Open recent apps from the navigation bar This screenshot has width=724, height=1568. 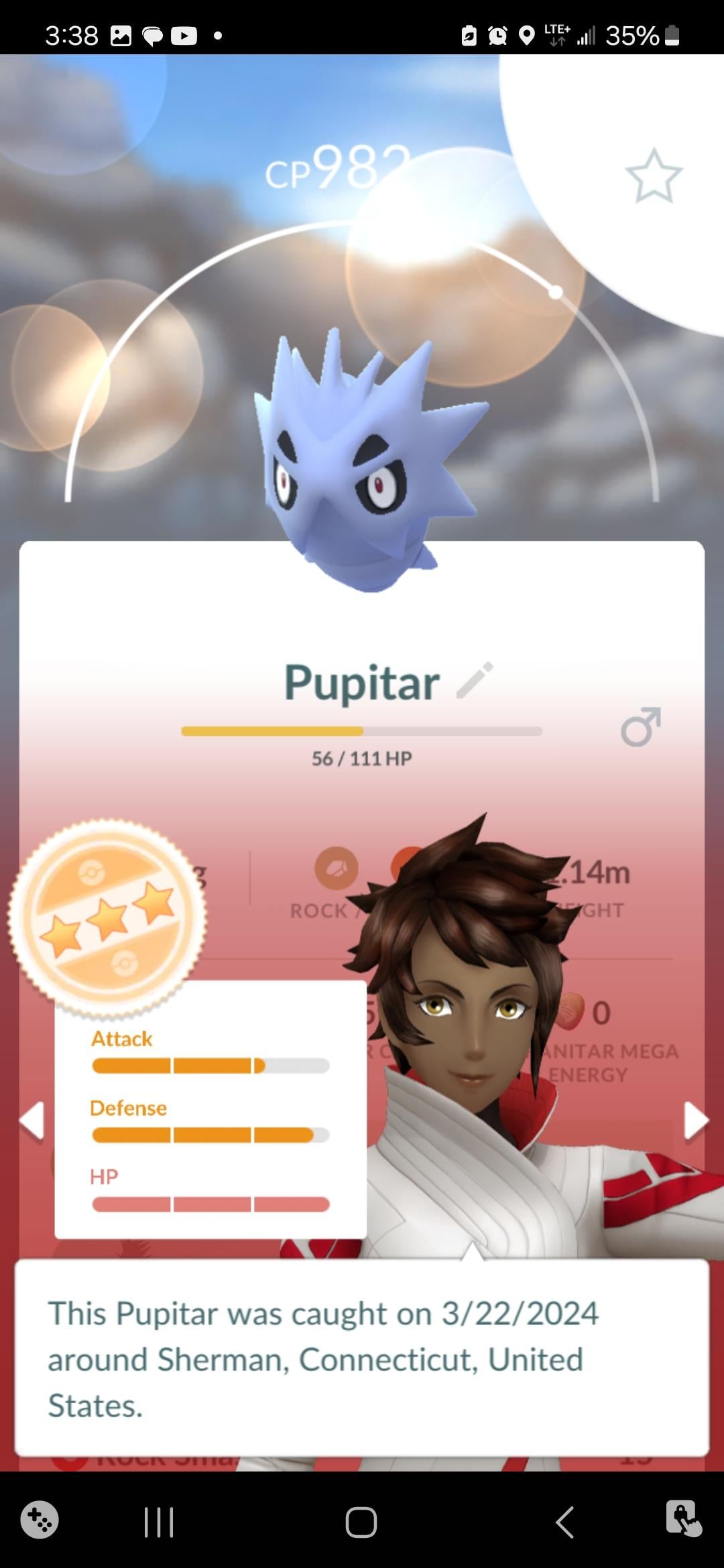(x=159, y=1522)
